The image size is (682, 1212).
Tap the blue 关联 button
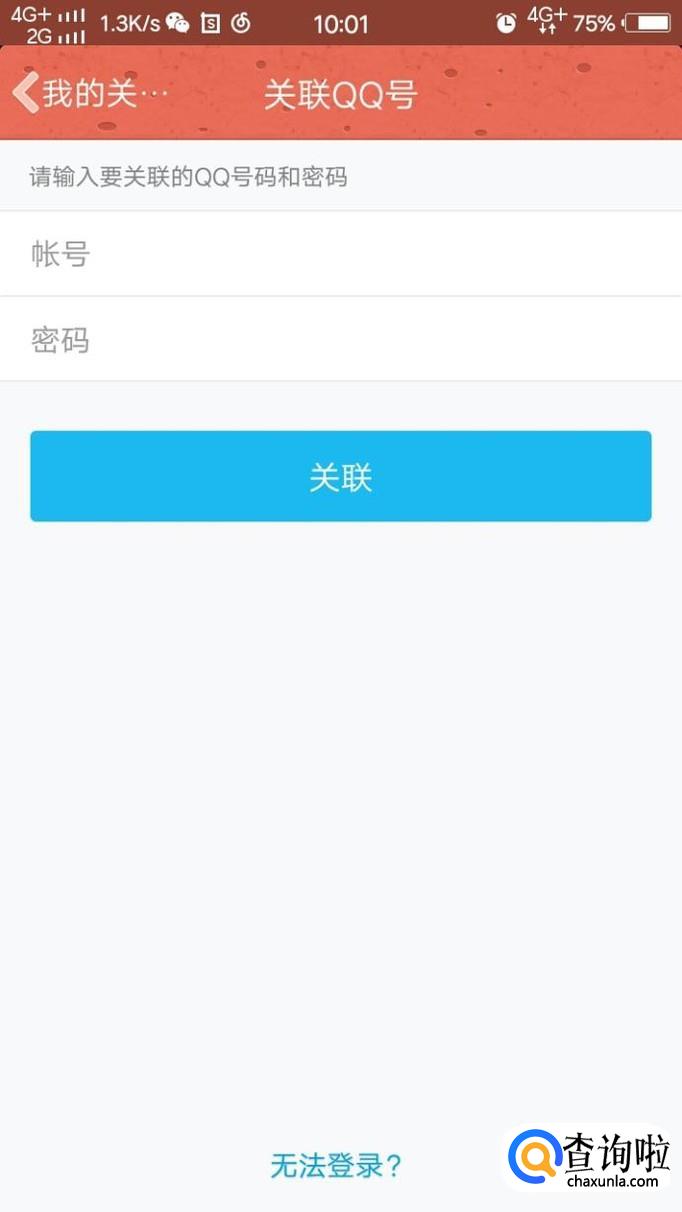pos(340,477)
